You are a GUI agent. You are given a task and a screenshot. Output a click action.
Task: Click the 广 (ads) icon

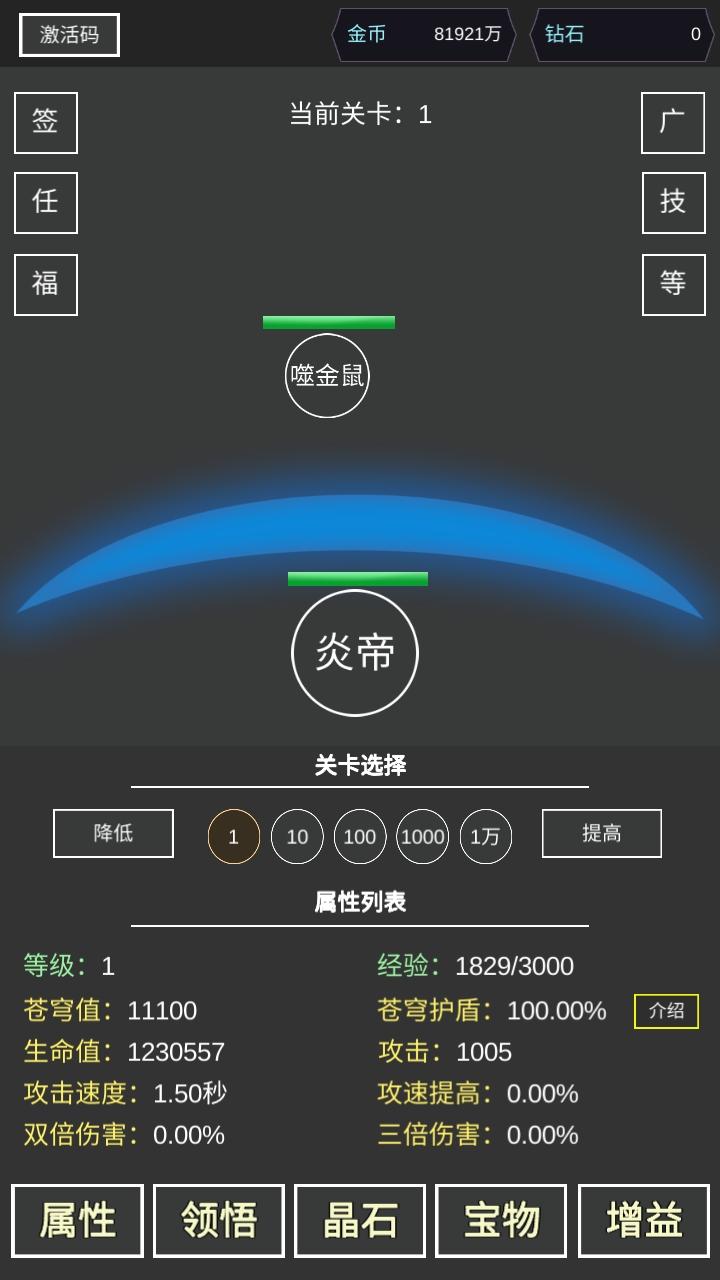pos(674,123)
